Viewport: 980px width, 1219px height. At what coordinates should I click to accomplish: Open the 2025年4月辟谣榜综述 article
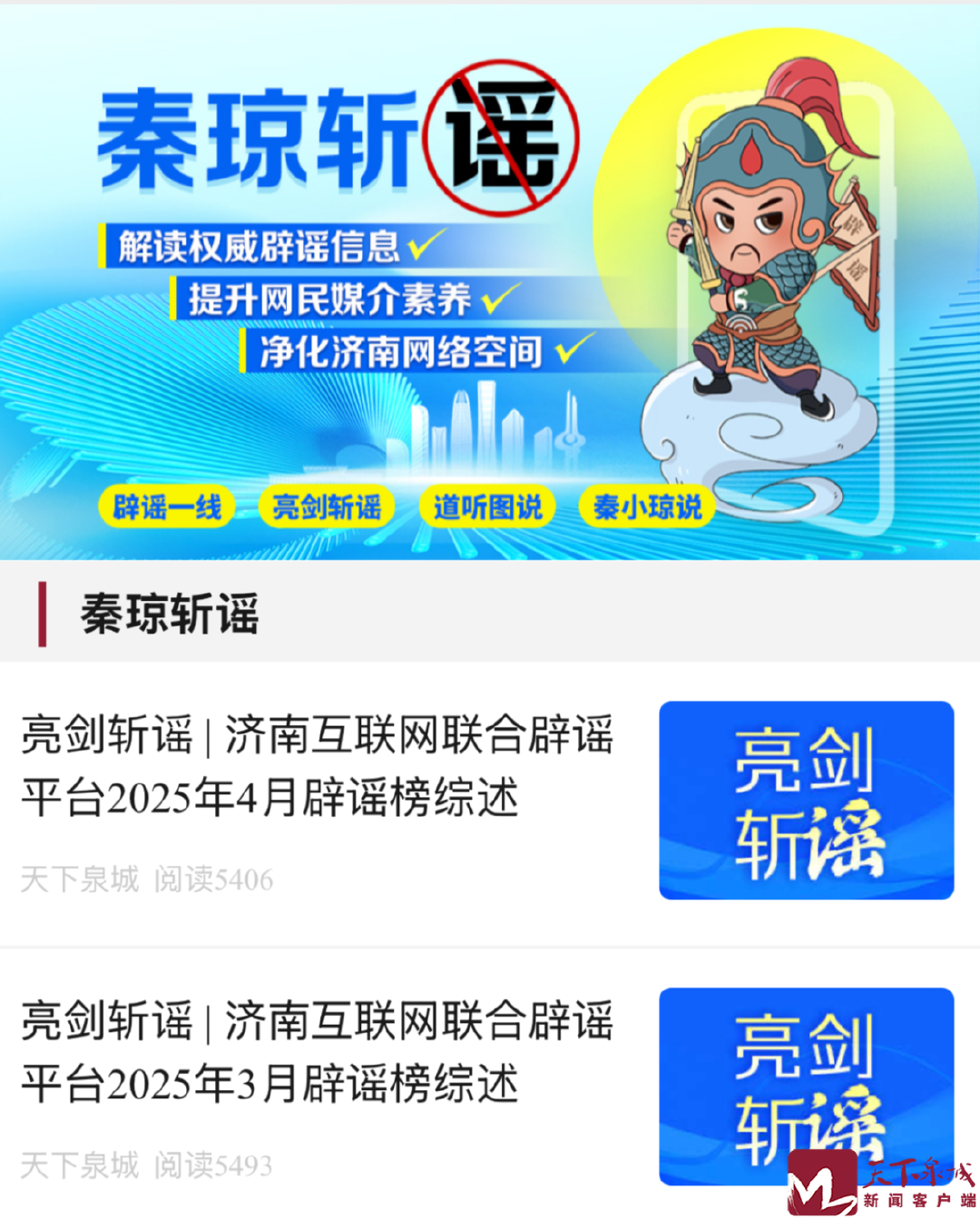coord(318,766)
